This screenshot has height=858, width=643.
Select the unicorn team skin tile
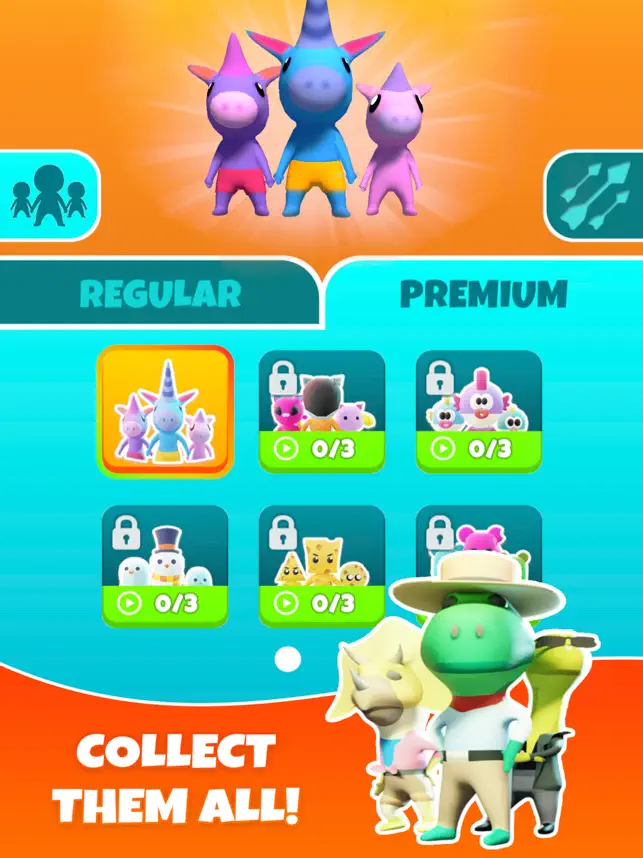tap(166, 412)
